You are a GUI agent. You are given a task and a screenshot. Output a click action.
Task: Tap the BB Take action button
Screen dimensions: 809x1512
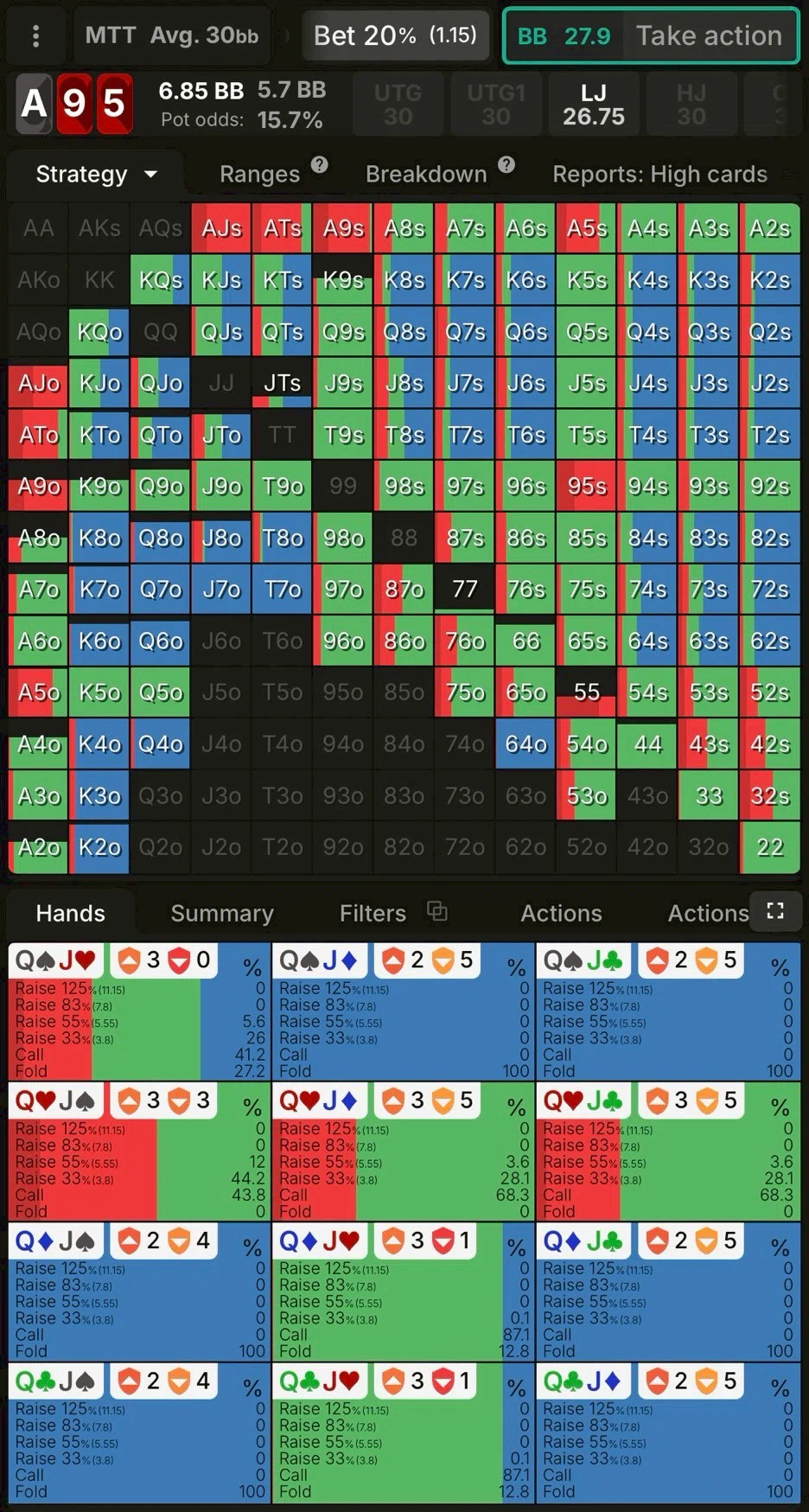tap(650, 36)
